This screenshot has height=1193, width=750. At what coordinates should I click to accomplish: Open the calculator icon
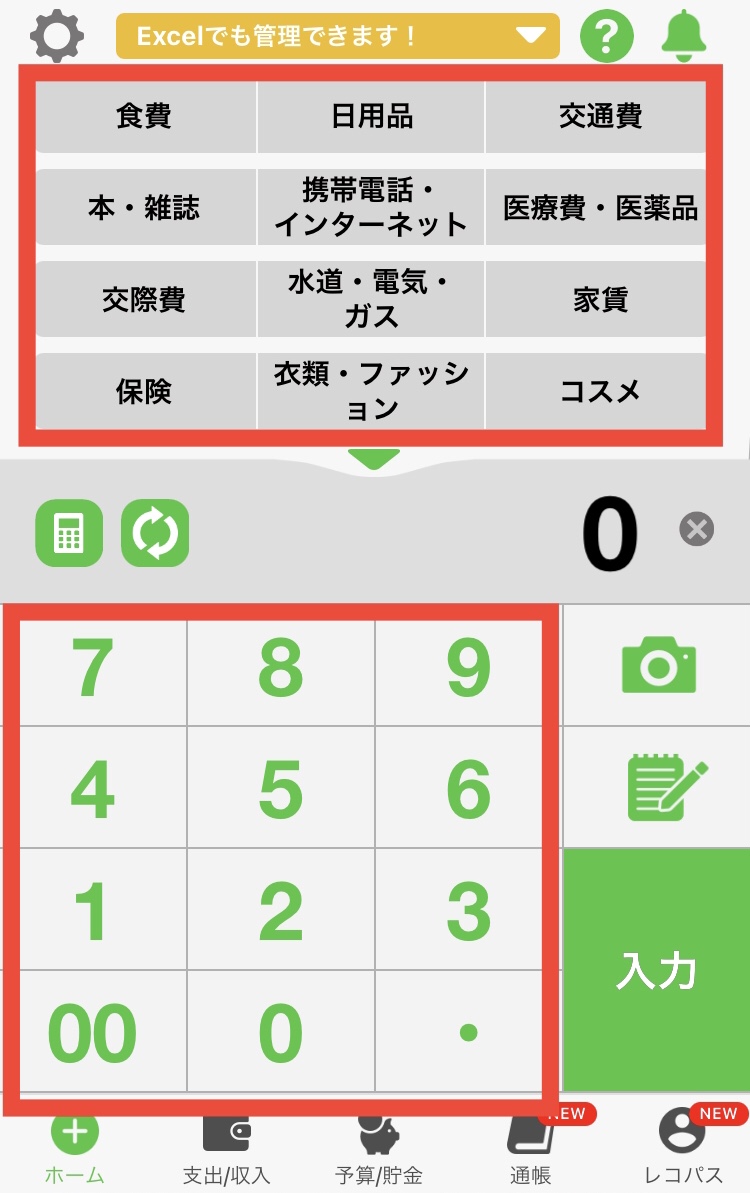[69, 533]
